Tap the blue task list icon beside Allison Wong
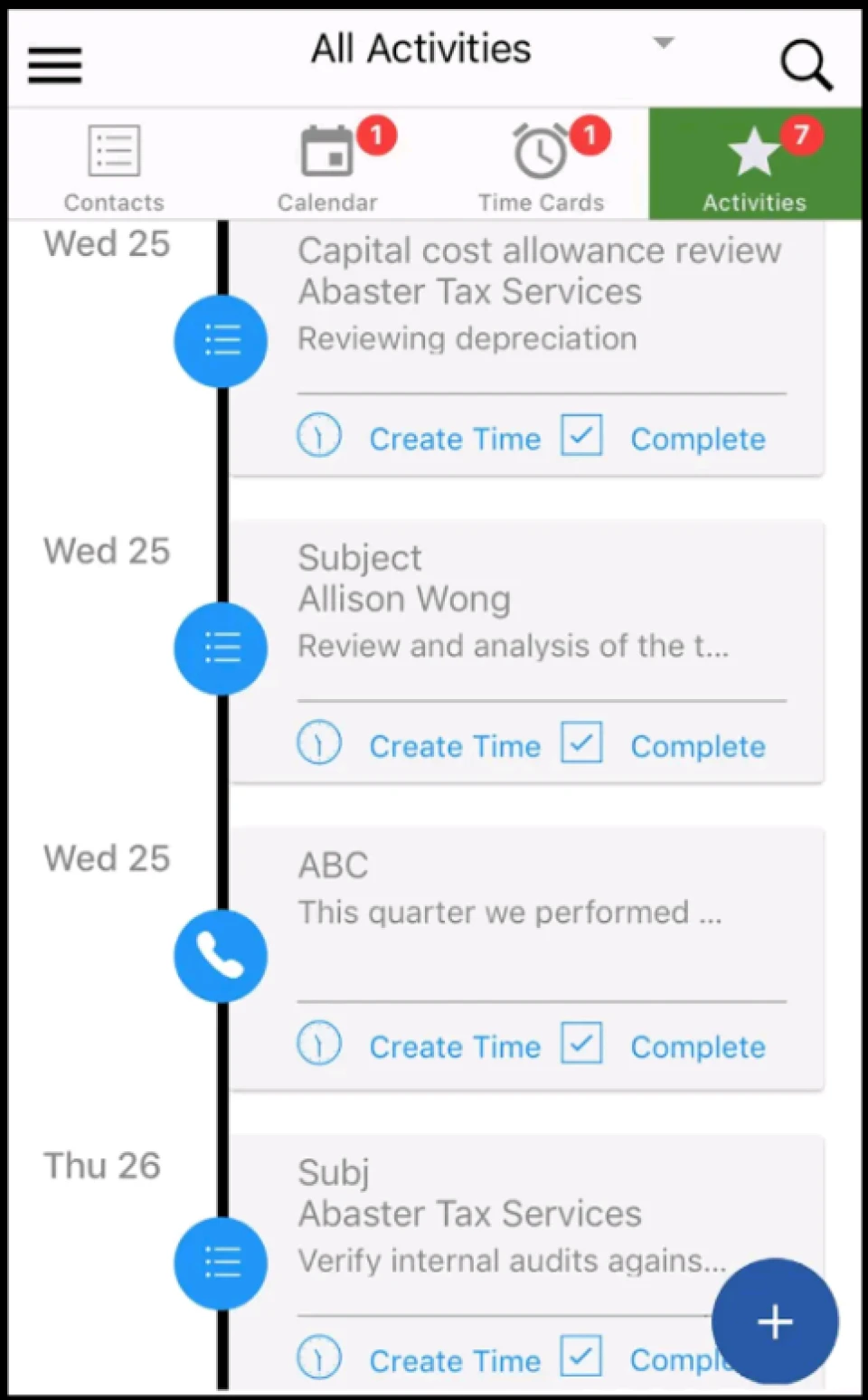868x1400 pixels. tap(220, 648)
